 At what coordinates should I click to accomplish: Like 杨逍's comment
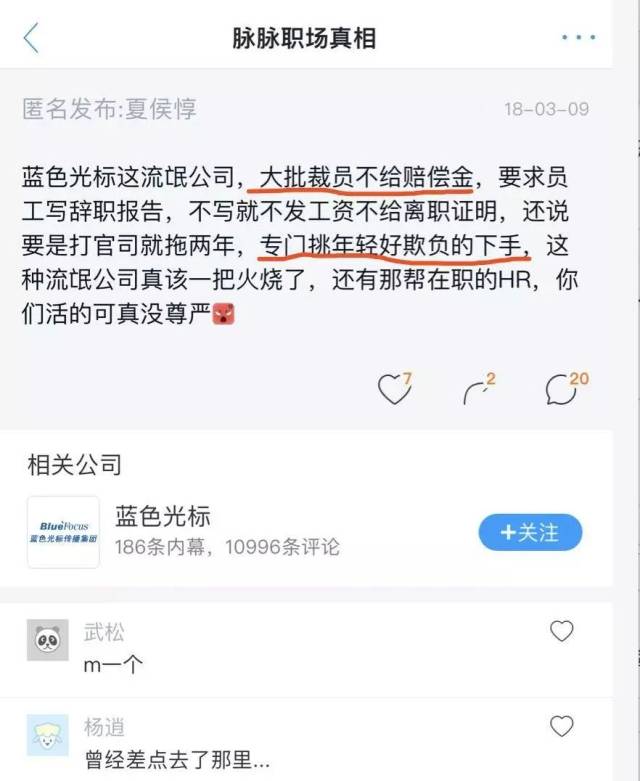[562, 726]
